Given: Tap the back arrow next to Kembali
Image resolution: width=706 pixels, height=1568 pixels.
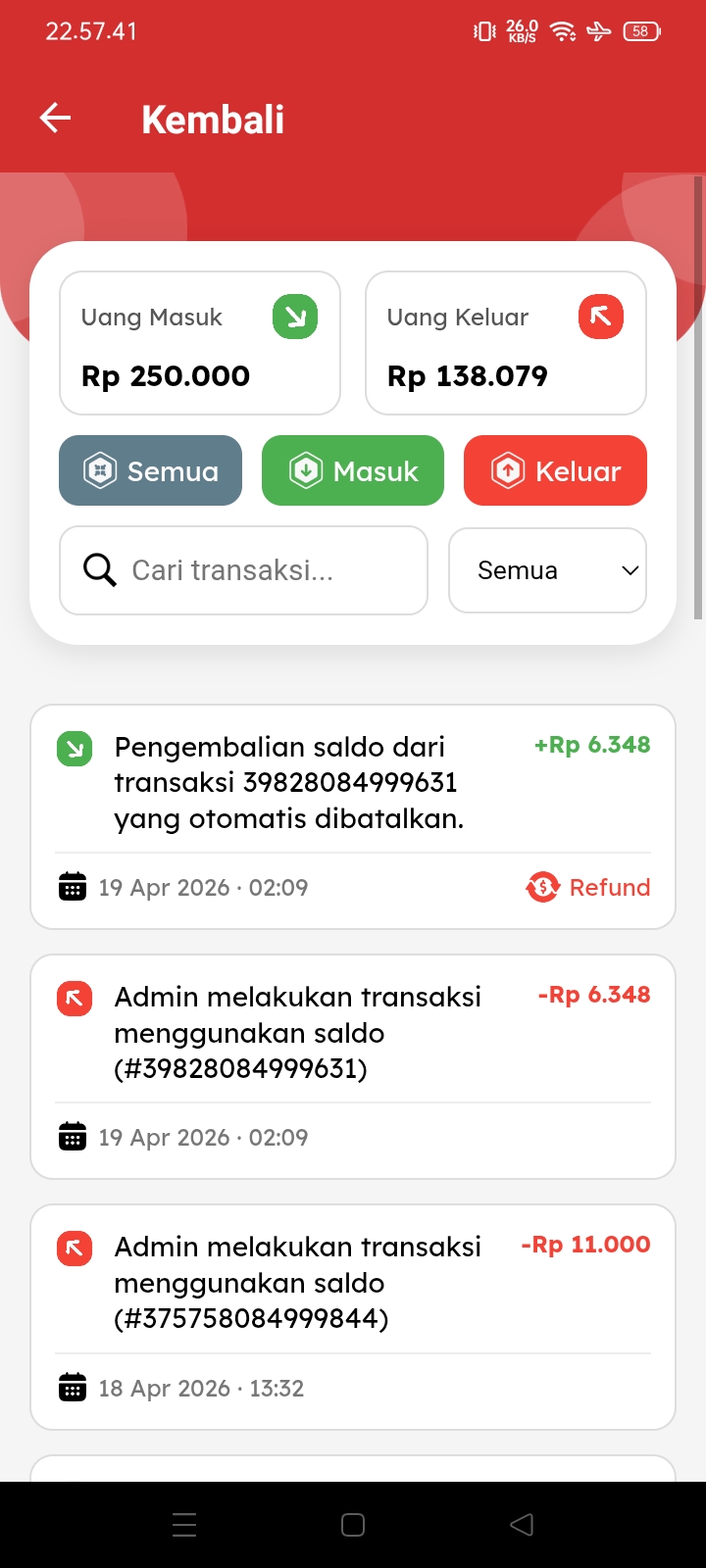Looking at the screenshot, I should tap(56, 119).
